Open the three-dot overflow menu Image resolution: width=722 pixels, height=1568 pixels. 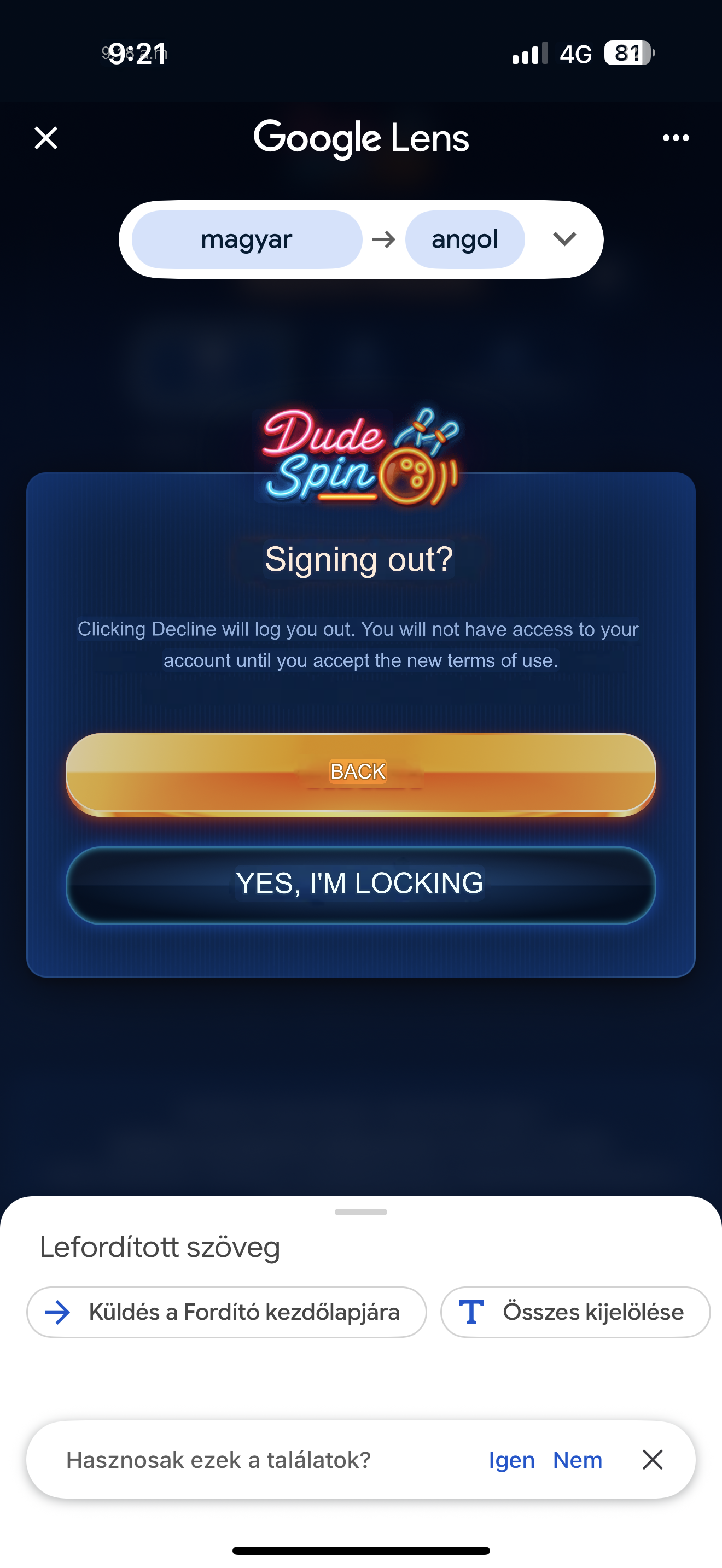point(676,138)
